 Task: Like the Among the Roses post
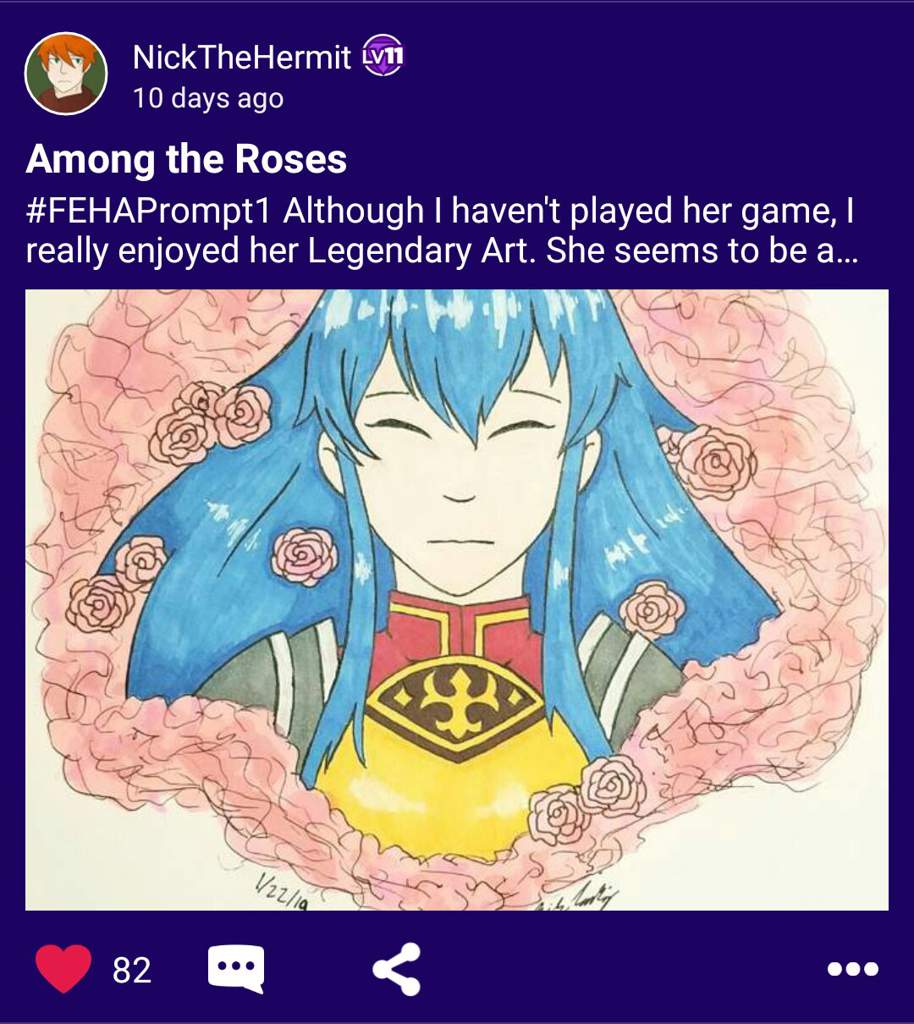click(64, 969)
